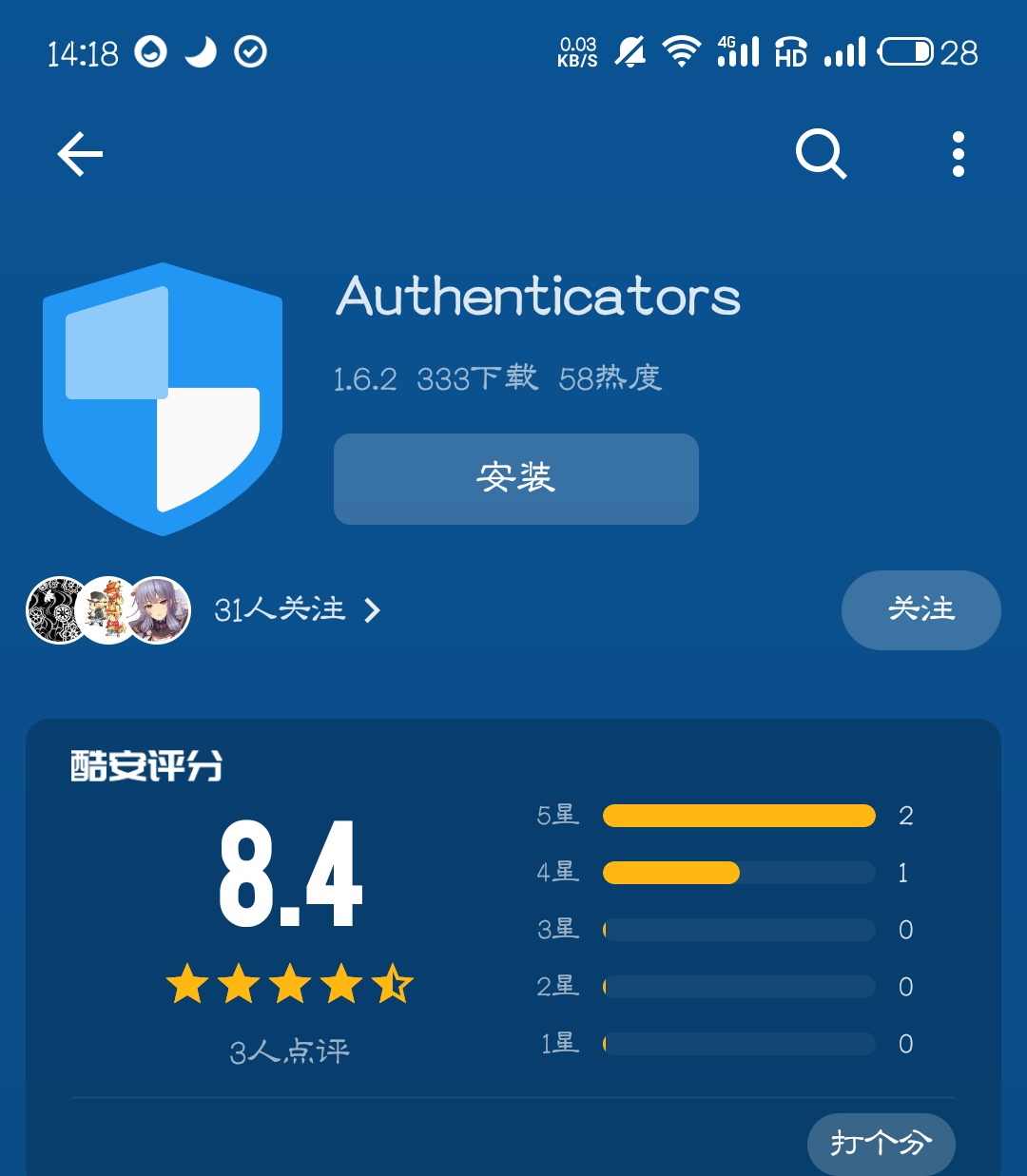The image size is (1027, 1176).
Task: Go back using the arrow icon
Action: tap(80, 155)
